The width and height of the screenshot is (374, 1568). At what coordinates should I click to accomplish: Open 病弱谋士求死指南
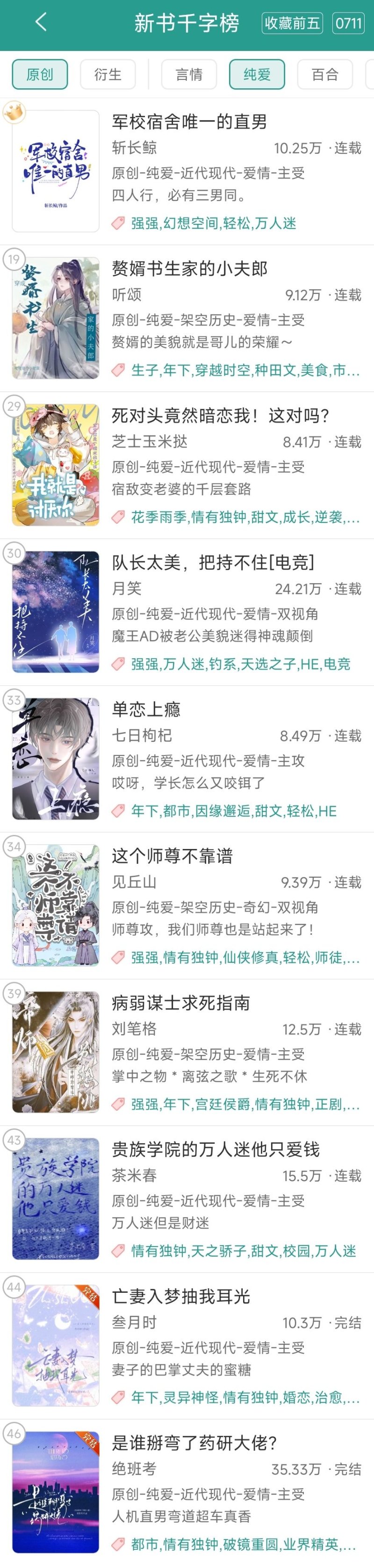point(181,1003)
